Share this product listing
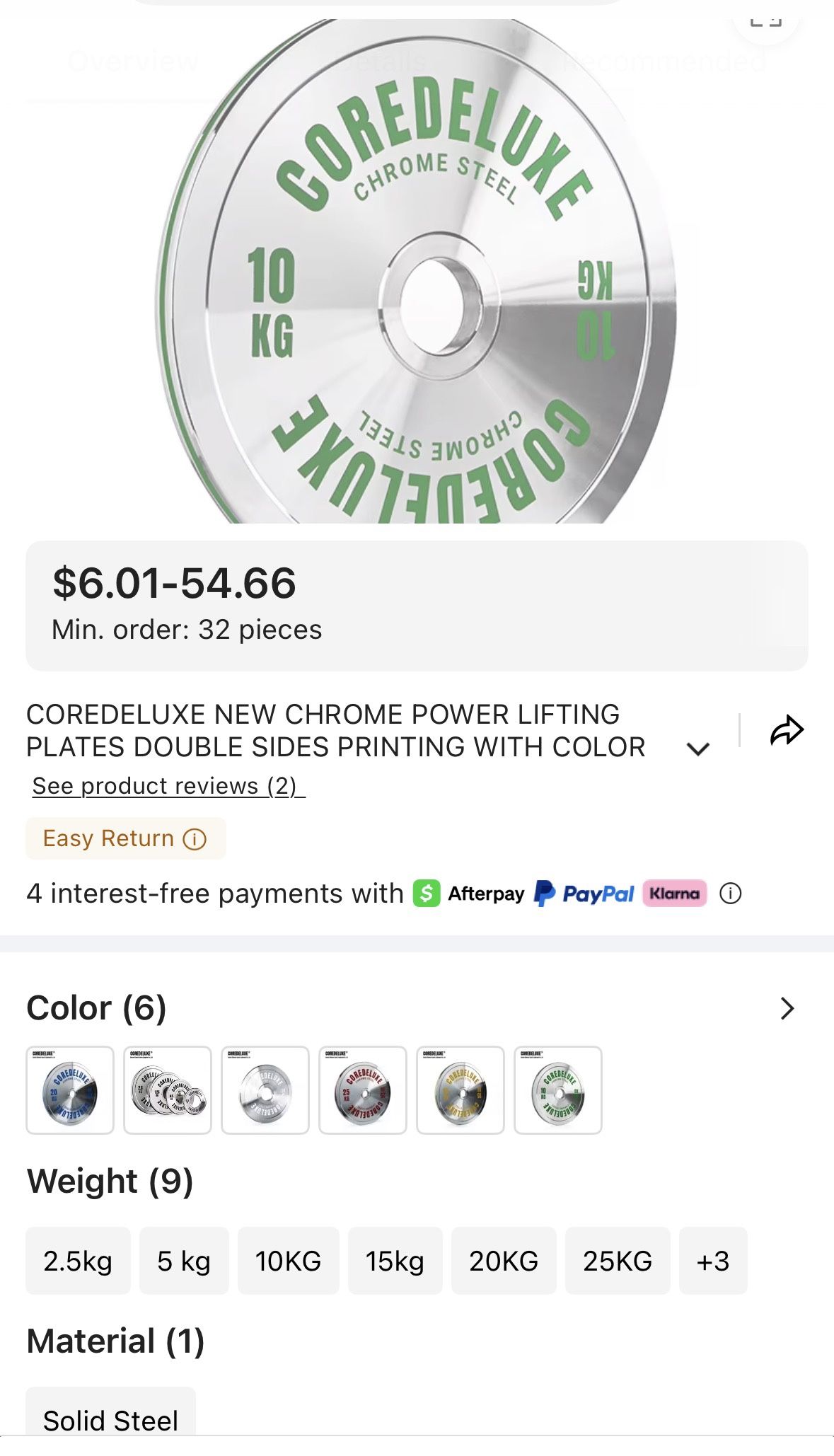Image resolution: width=834 pixels, height=1456 pixels. pos(787,730)
